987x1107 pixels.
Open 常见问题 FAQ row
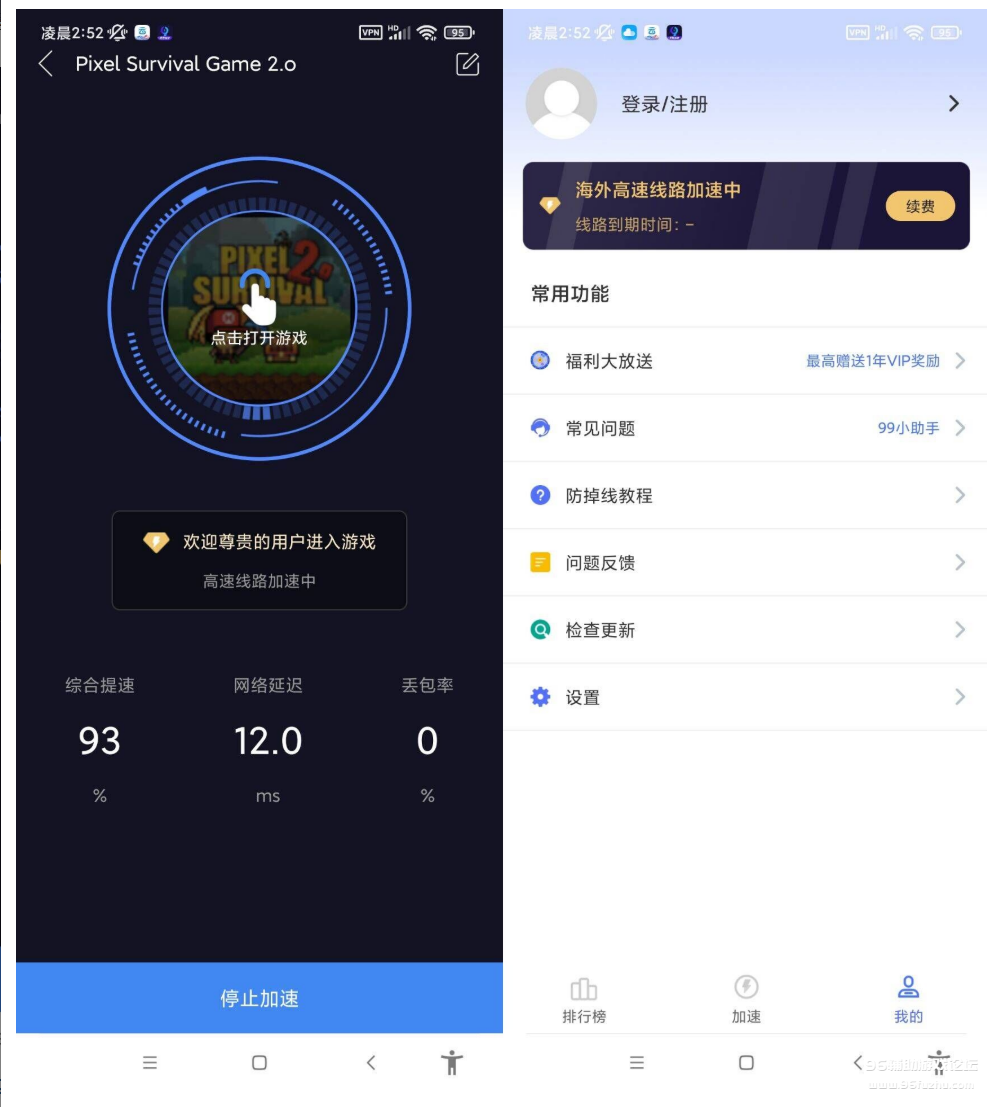pos(745,428)
